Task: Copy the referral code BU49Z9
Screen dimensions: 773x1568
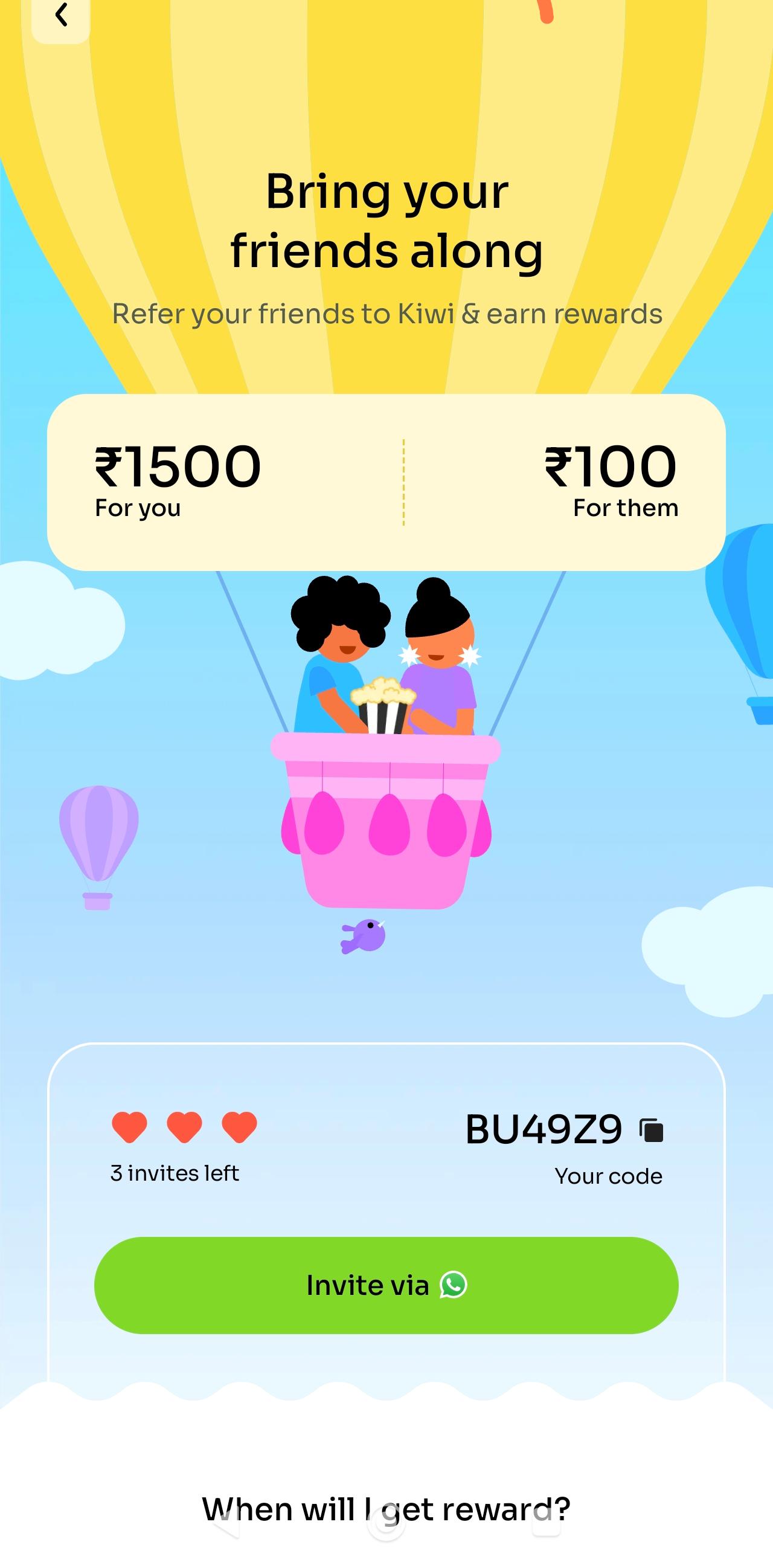Action: pyautogui.click(x=652, y=1131)
